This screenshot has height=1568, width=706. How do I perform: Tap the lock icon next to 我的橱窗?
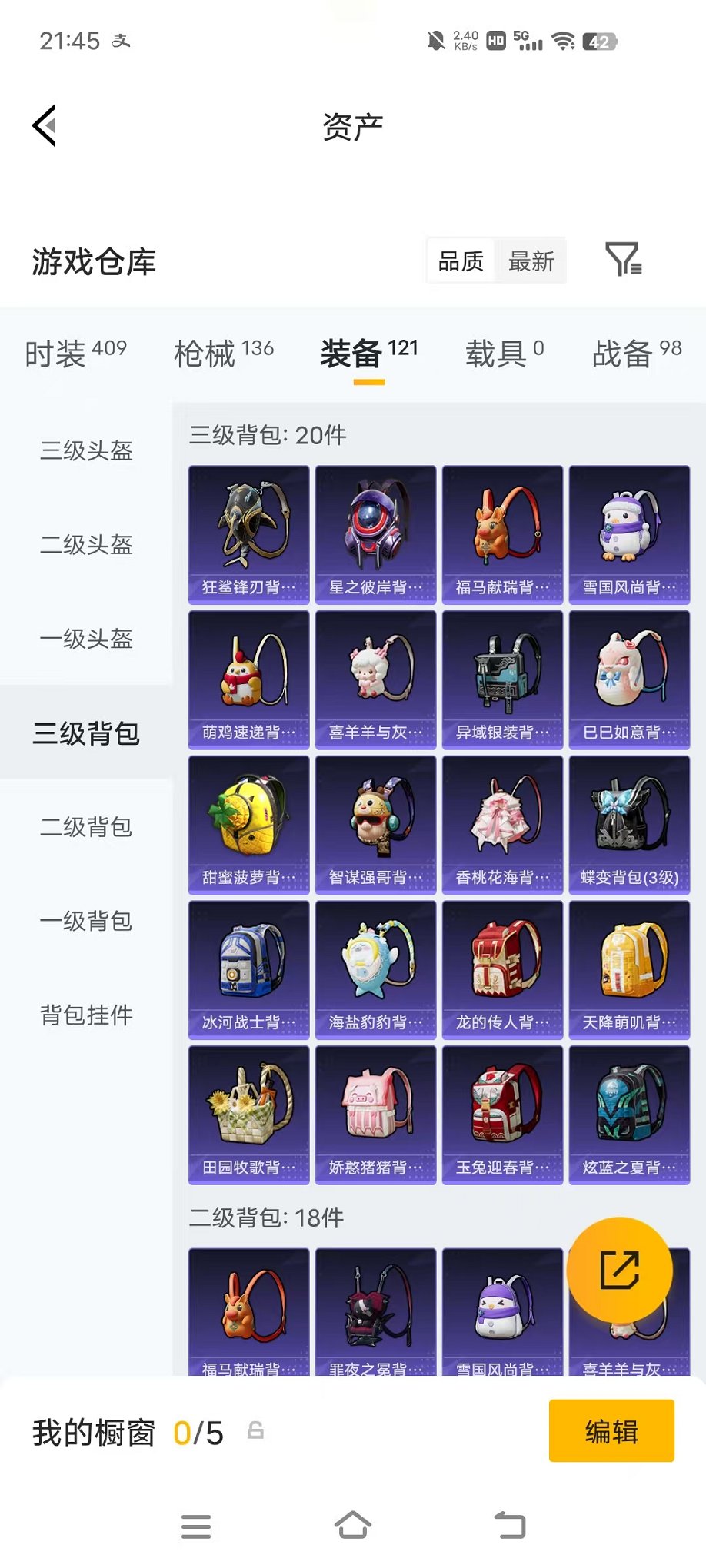(256, 1430)
